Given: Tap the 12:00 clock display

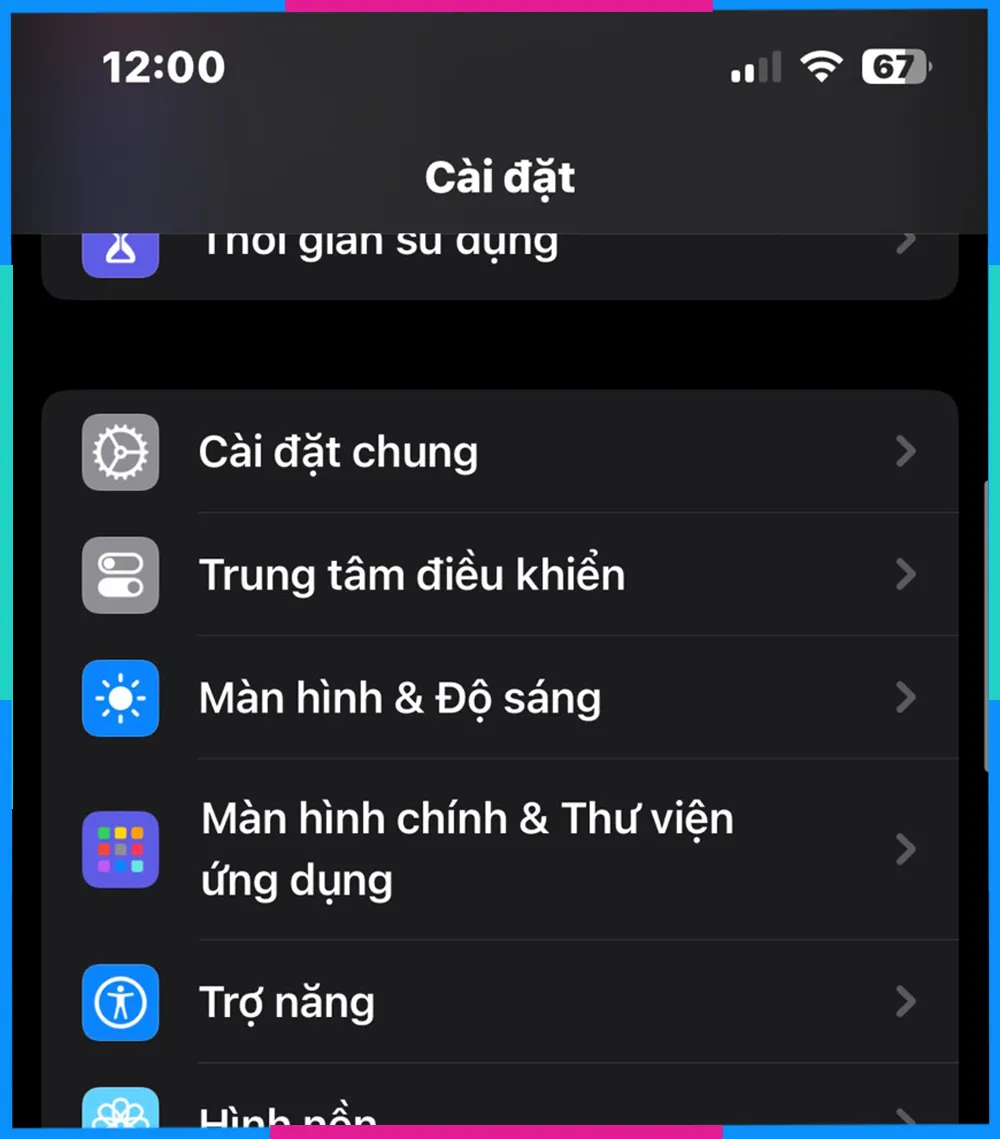Looking at the screenshot, I should pyautogui.click(x=164, y=66).
